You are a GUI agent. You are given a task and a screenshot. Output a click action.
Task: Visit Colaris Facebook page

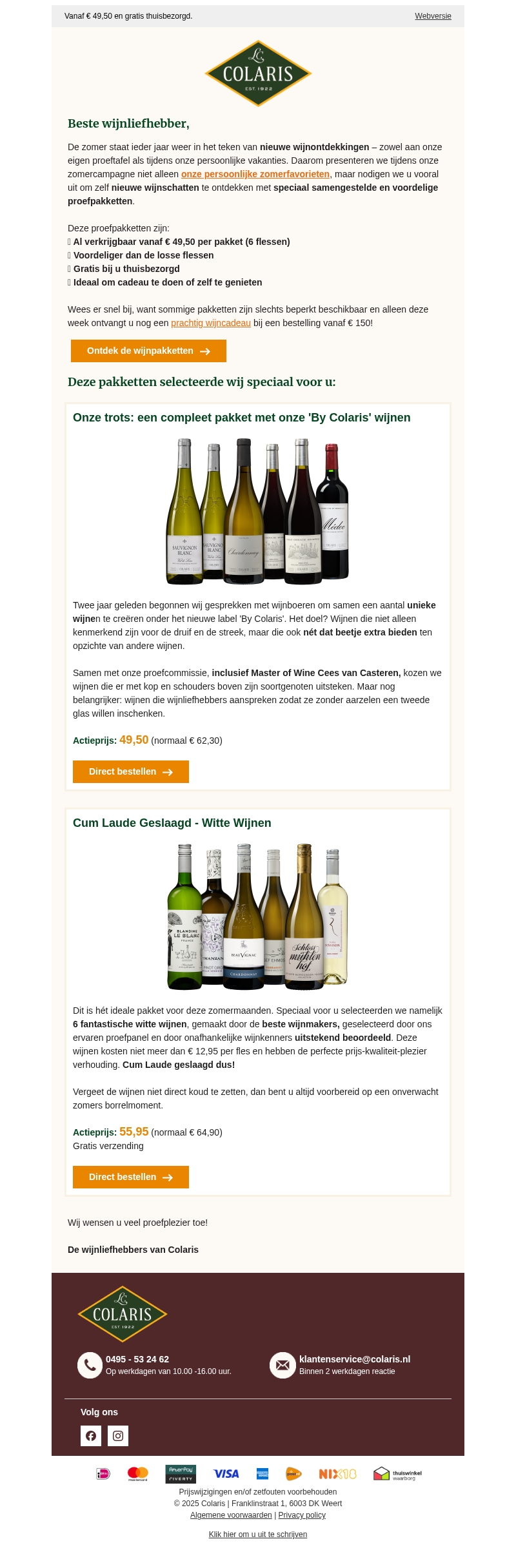coord(91,1436)
